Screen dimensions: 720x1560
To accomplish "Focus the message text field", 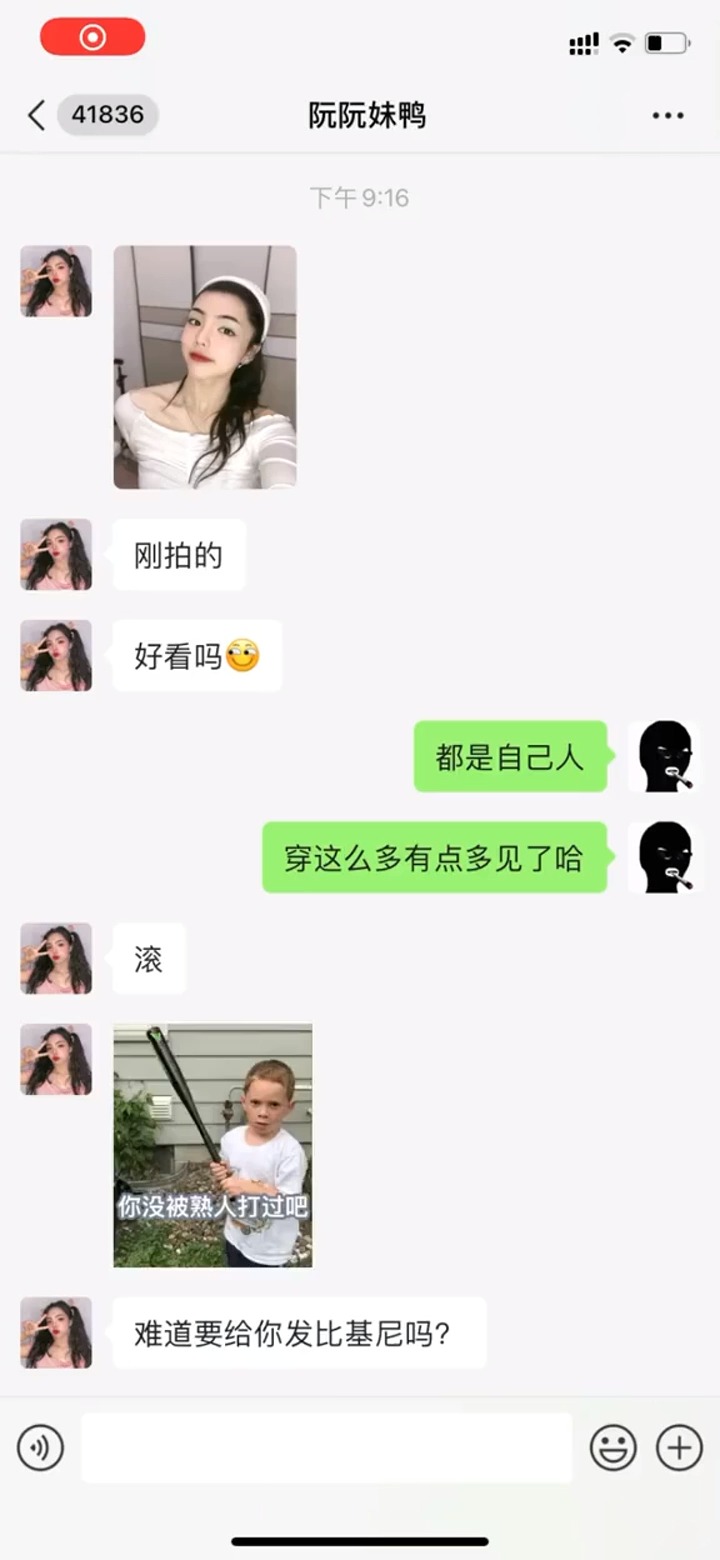I will pos(326,1447).
